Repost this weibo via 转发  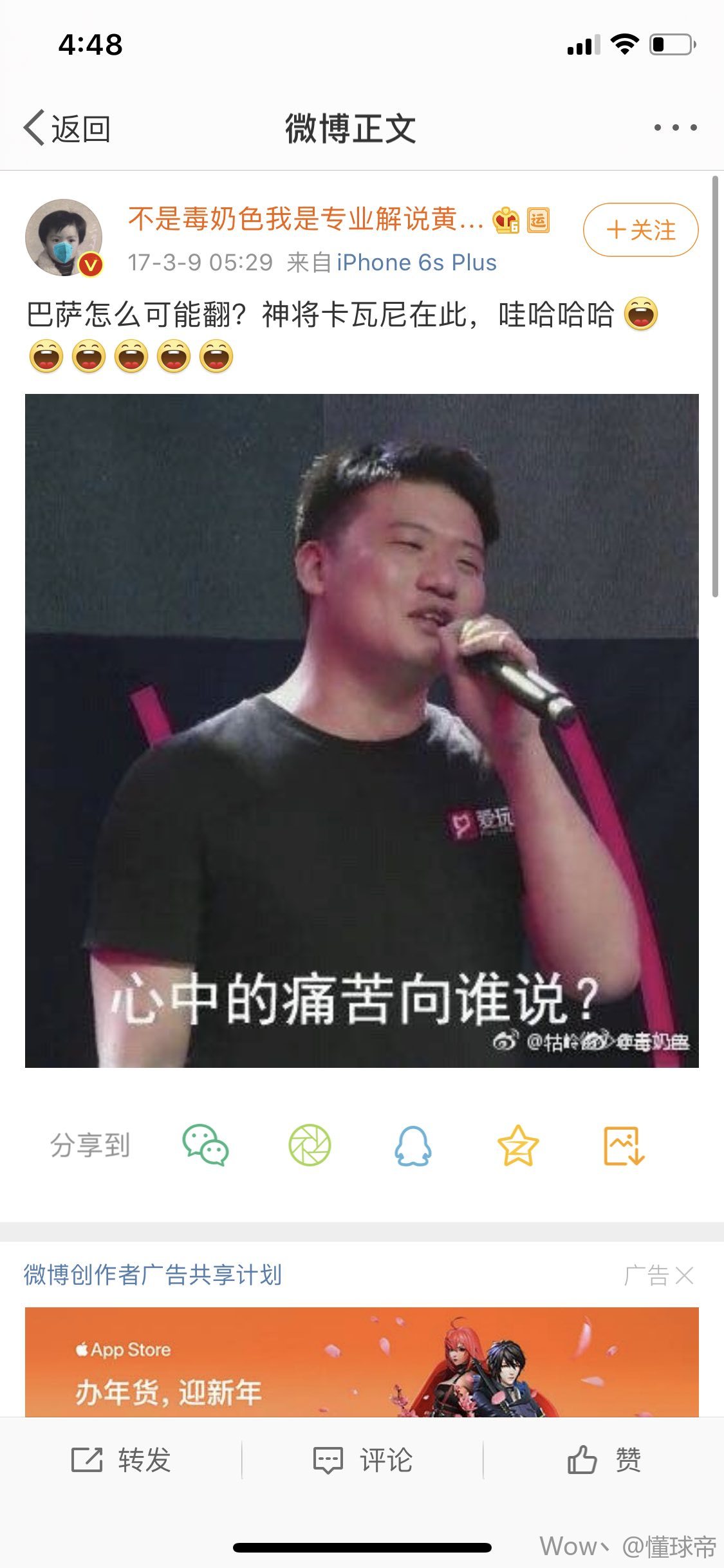[x=121, y=1460]
